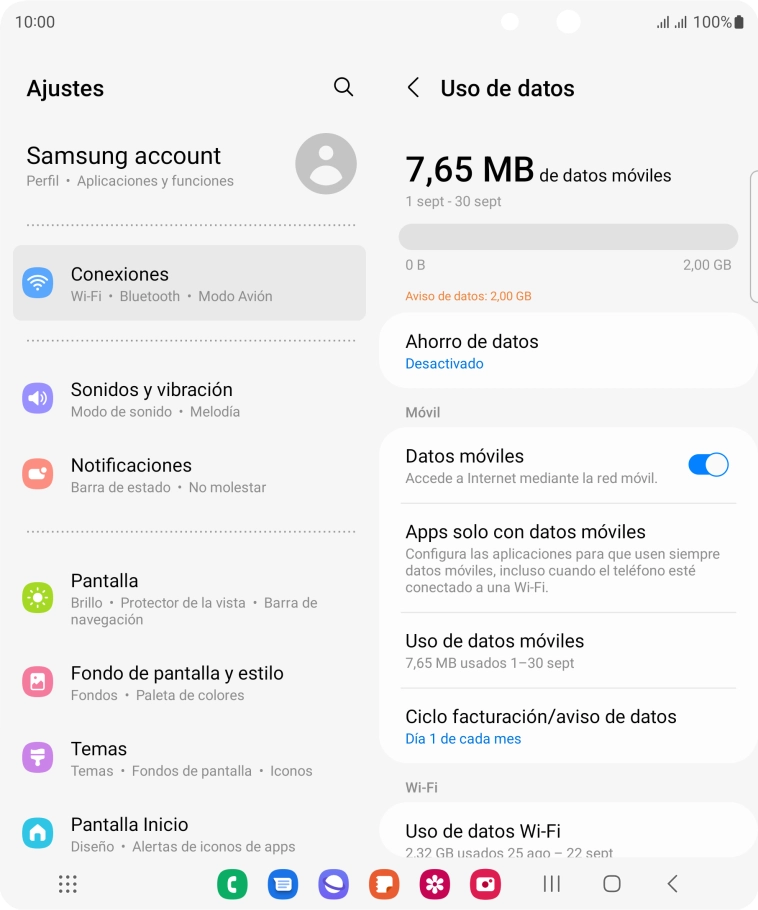
Task: Open the Camera app
Action: (484, 884)
